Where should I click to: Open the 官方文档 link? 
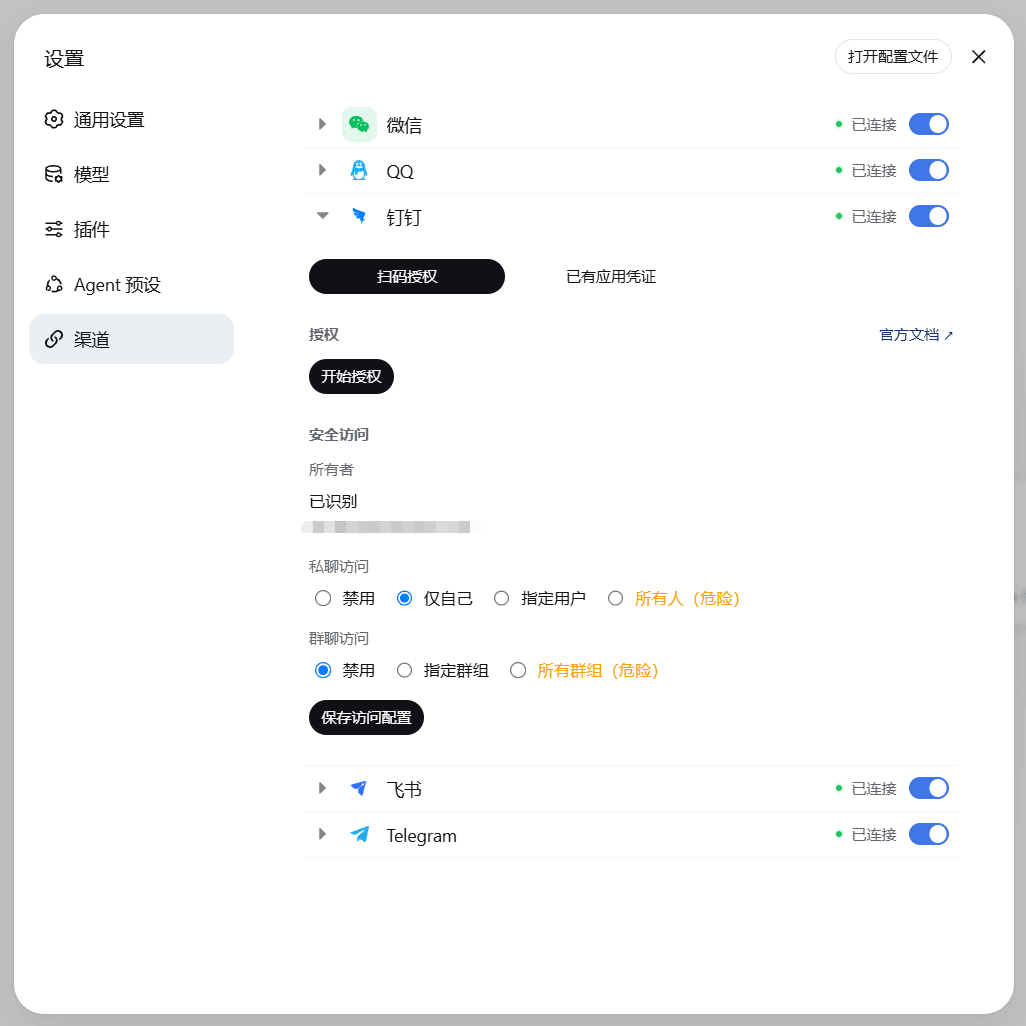[916, 335]
